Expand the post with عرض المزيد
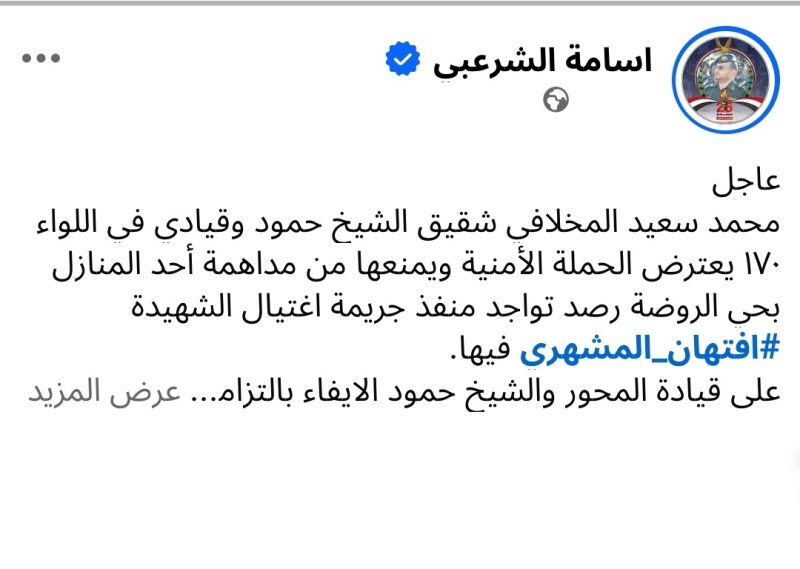This screenshot has height=569, width=800. [82, 391]
